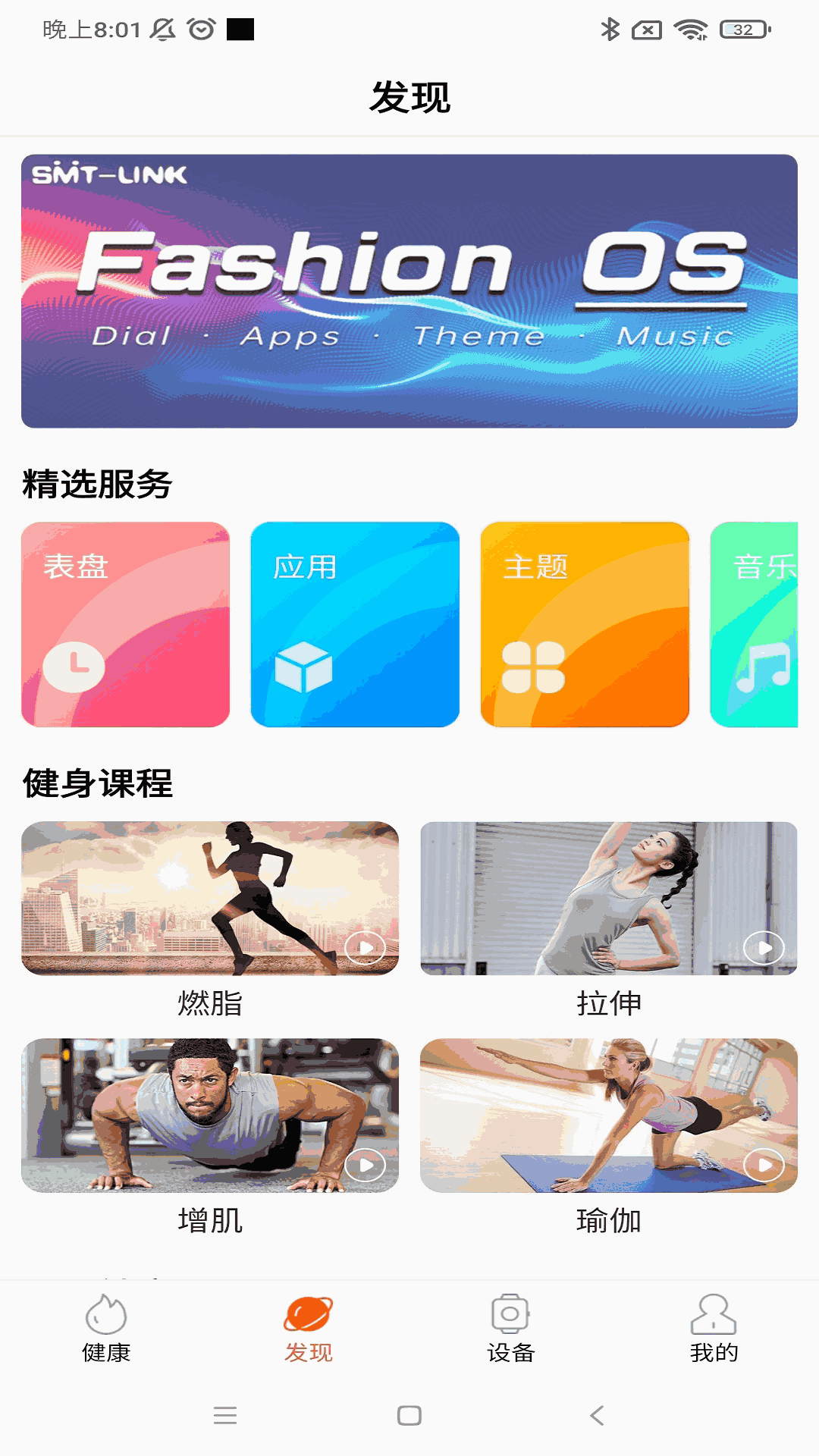
Task: Switch to the 健康 health tab
Action: (106, 1329)
